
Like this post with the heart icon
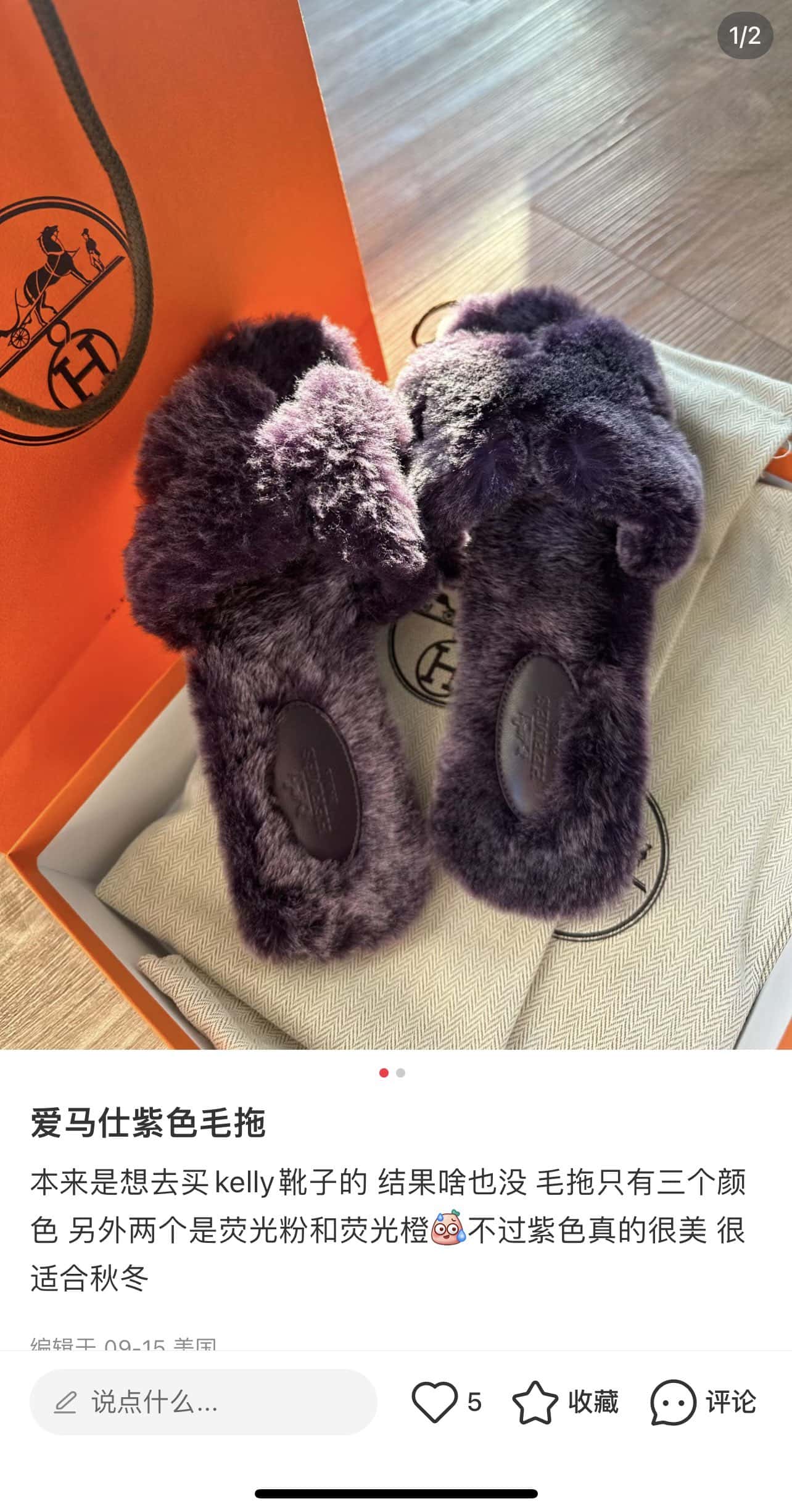tap(434, 1402)
